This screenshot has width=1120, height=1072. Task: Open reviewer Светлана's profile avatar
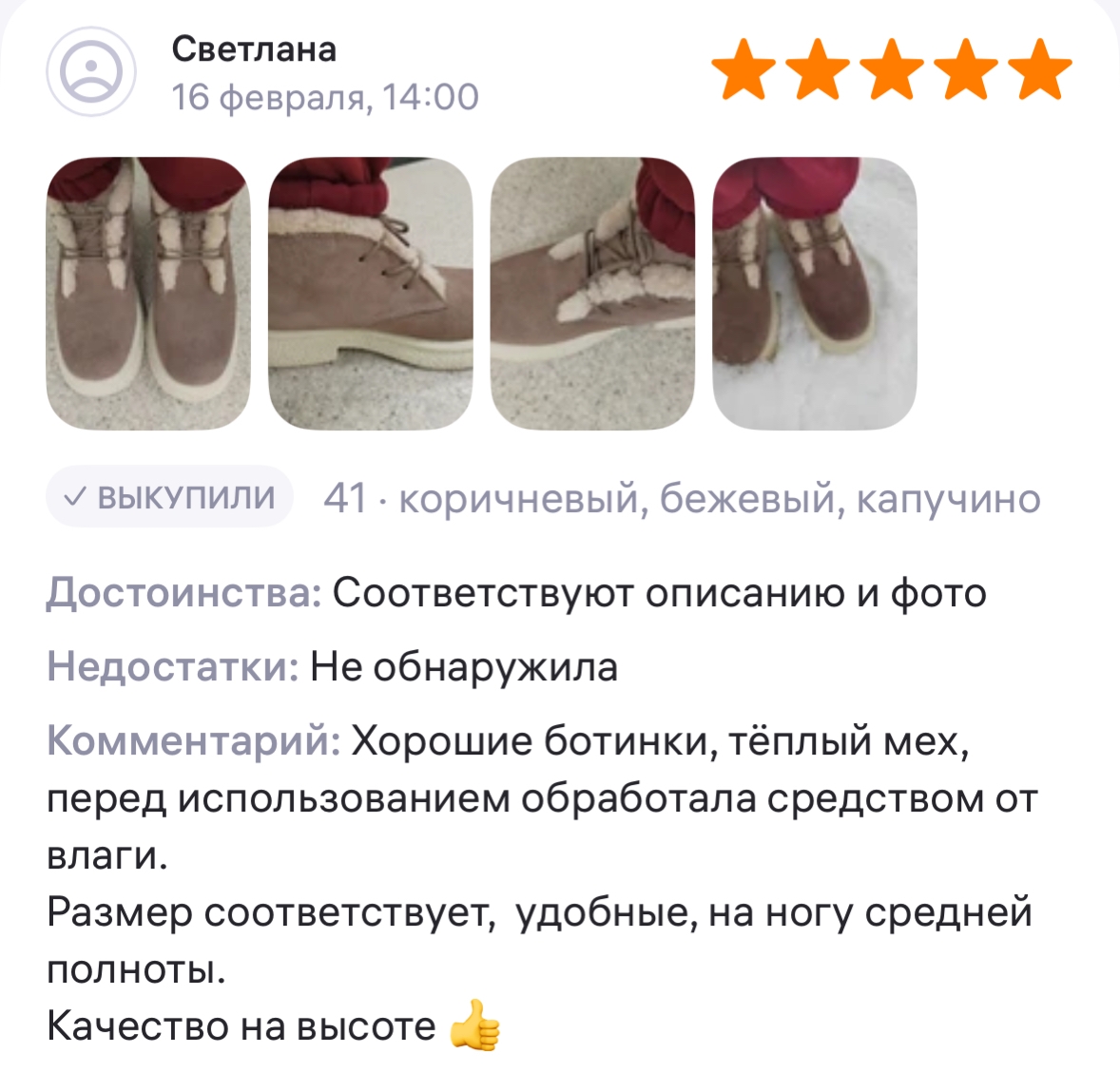(x=92, y=72)
